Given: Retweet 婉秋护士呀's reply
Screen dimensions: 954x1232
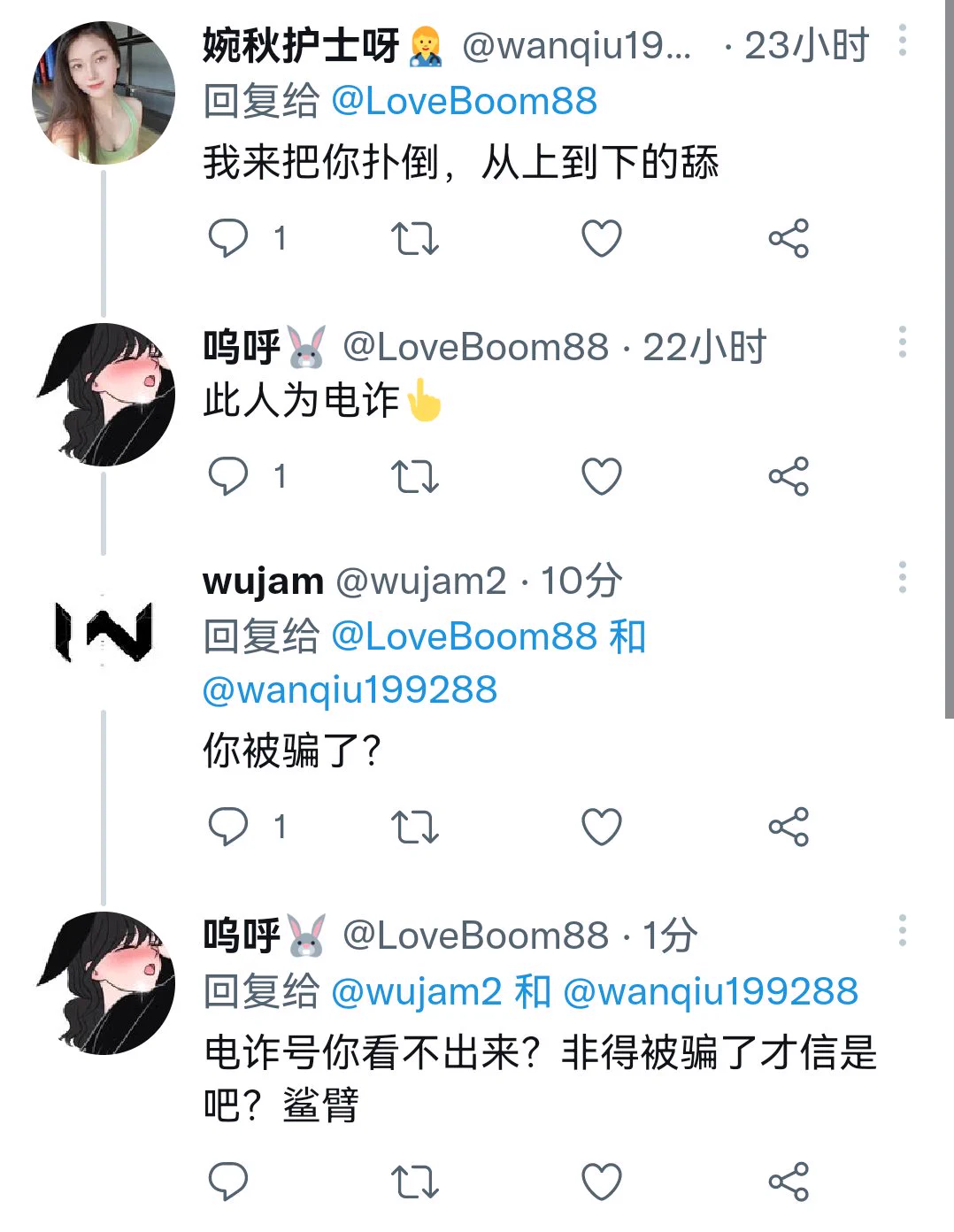Looking at the screenshot, I should click(414, 238).
